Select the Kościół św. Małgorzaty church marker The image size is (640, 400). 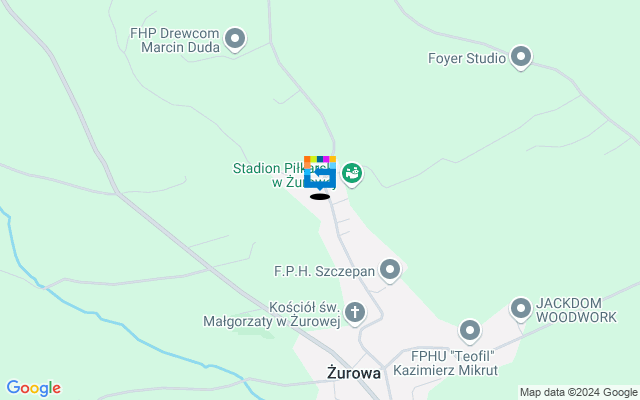pyautogui.click(x=355, y=312)
